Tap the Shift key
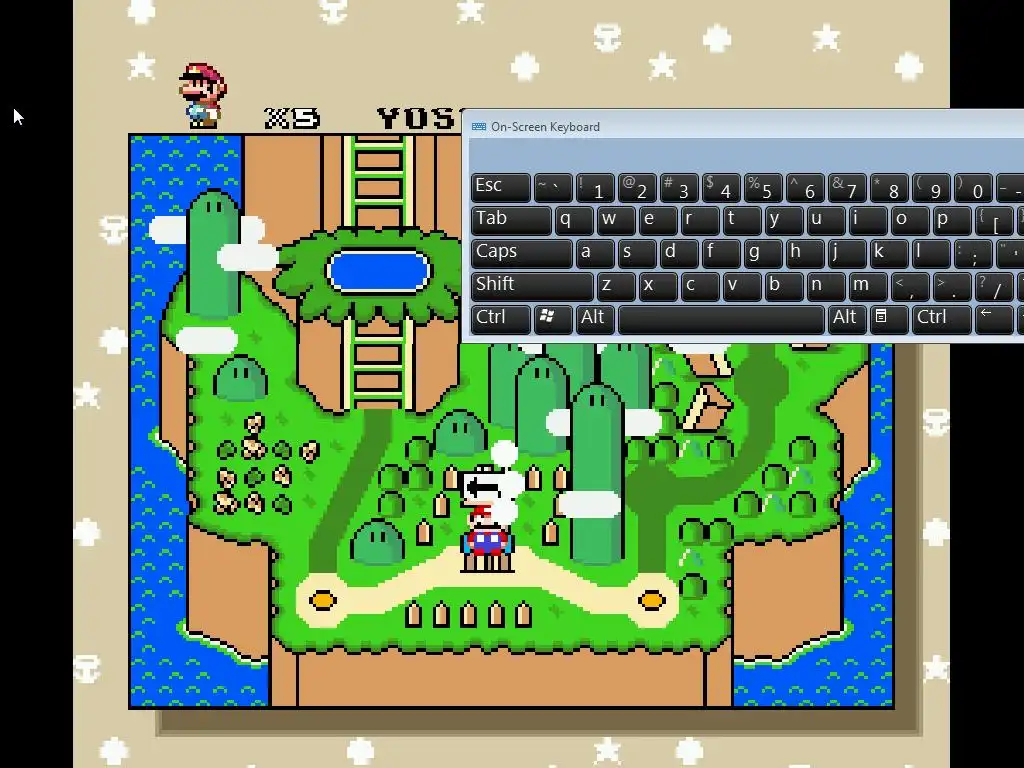The image size is (1024, 768). point(532,286)
